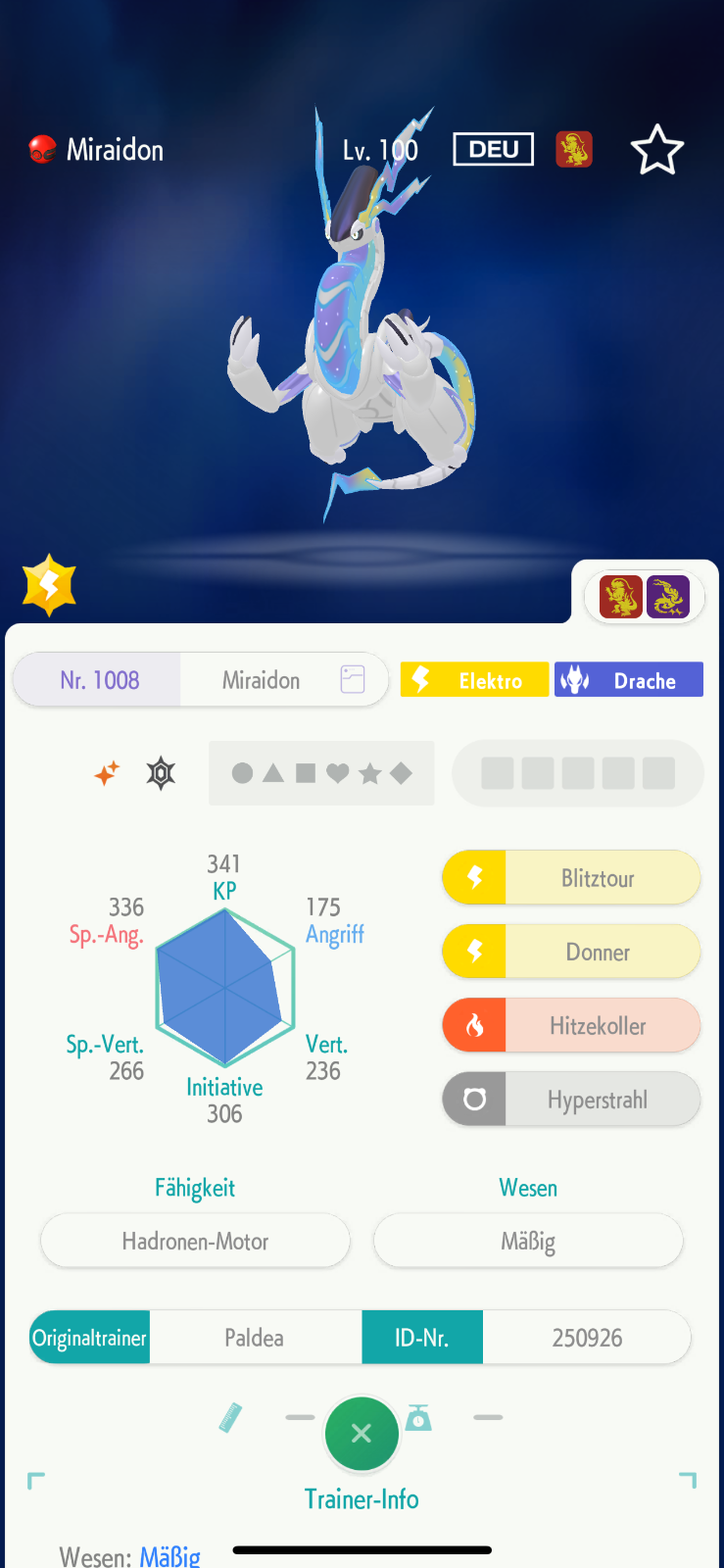Open the game origin icons badge
Screen dimensions: 724x1568
pos(645,597)
